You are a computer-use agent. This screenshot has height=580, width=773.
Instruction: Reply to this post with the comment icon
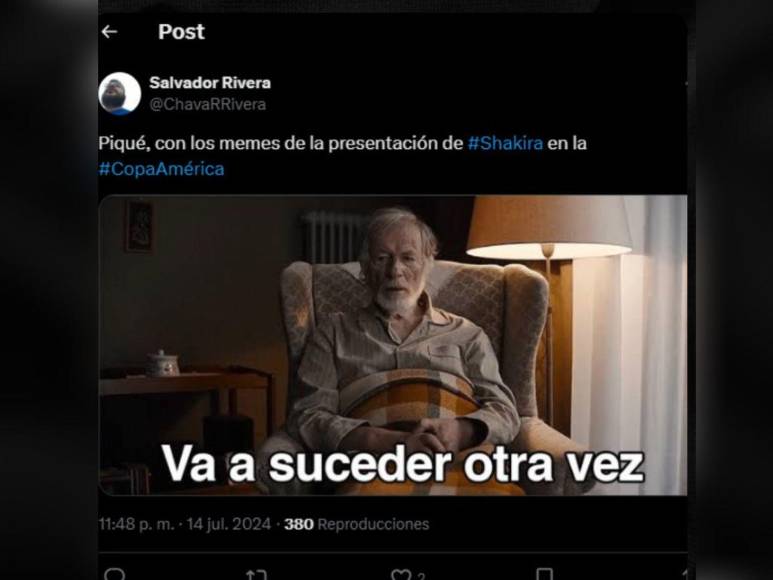115,574
